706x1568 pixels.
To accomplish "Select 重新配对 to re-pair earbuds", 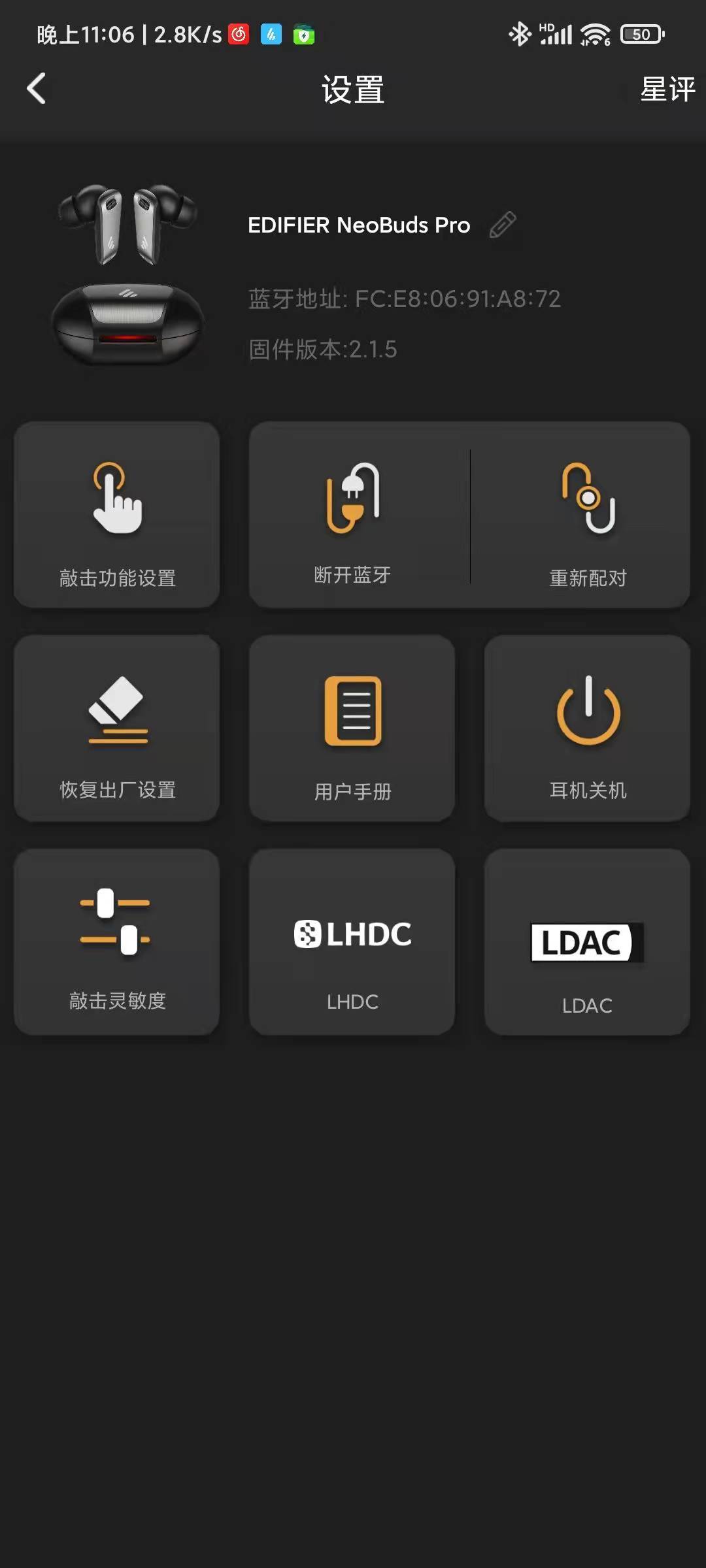I will click(587, 515).
